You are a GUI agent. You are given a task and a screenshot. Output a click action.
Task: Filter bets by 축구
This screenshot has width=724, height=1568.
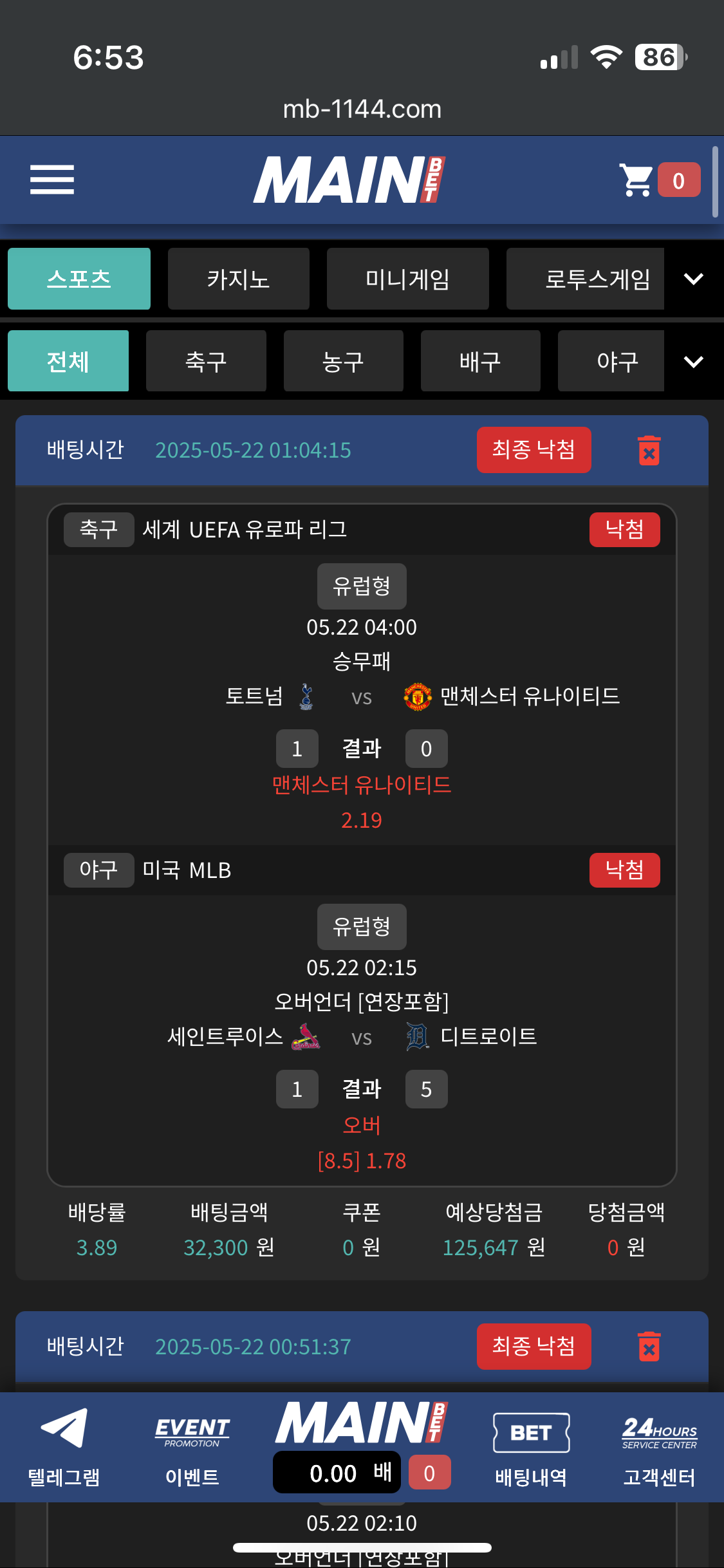tap(206, 361)
